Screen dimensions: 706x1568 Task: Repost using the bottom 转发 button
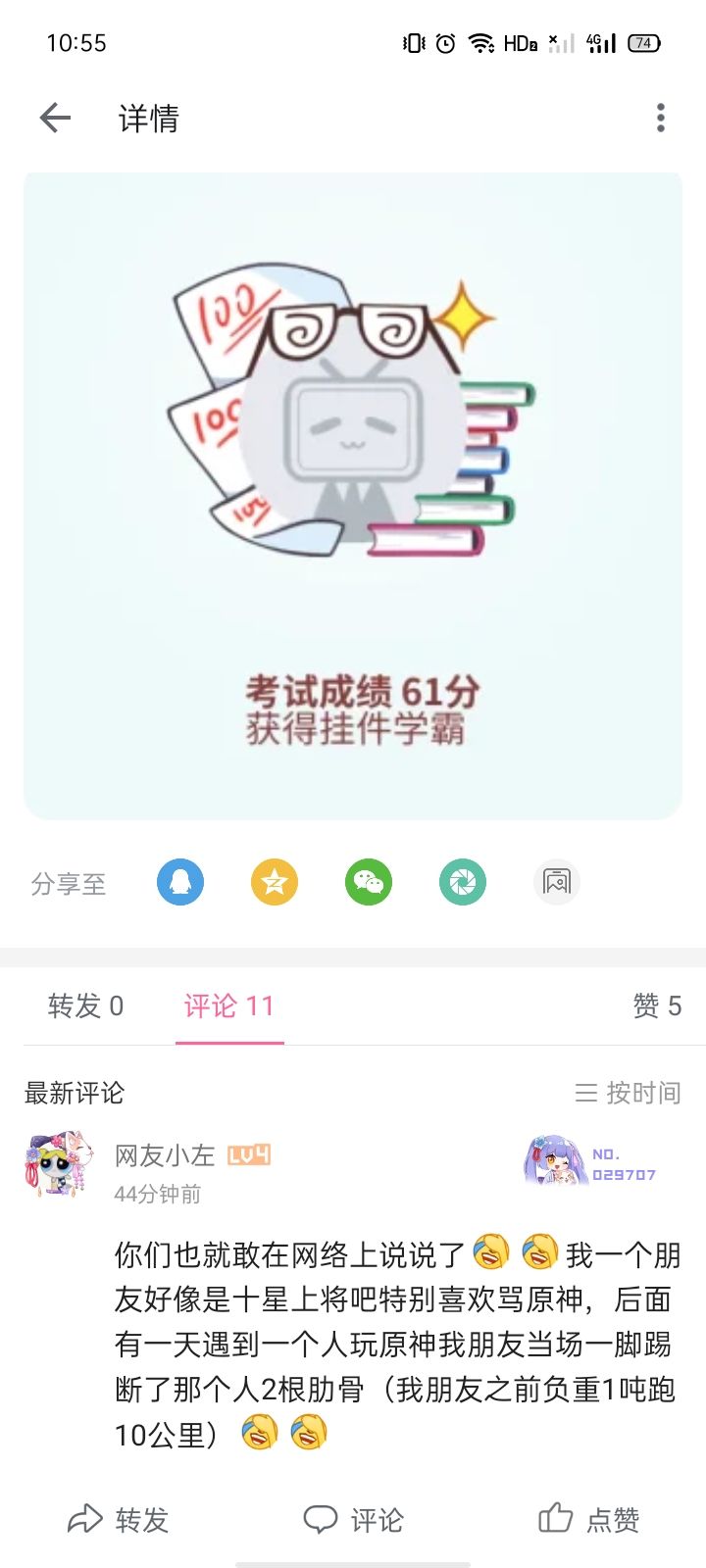118,1520
